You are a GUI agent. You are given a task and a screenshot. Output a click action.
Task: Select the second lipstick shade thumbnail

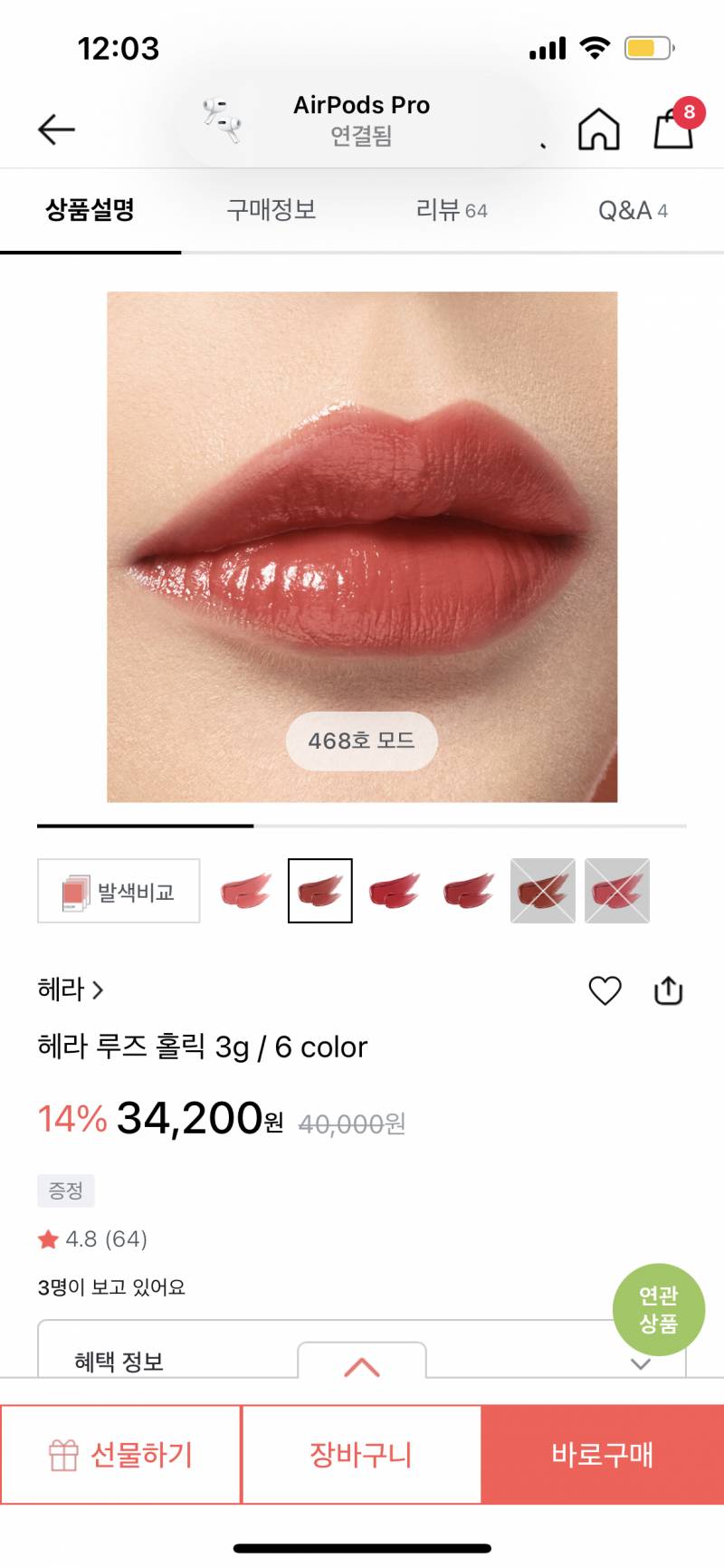319,890
